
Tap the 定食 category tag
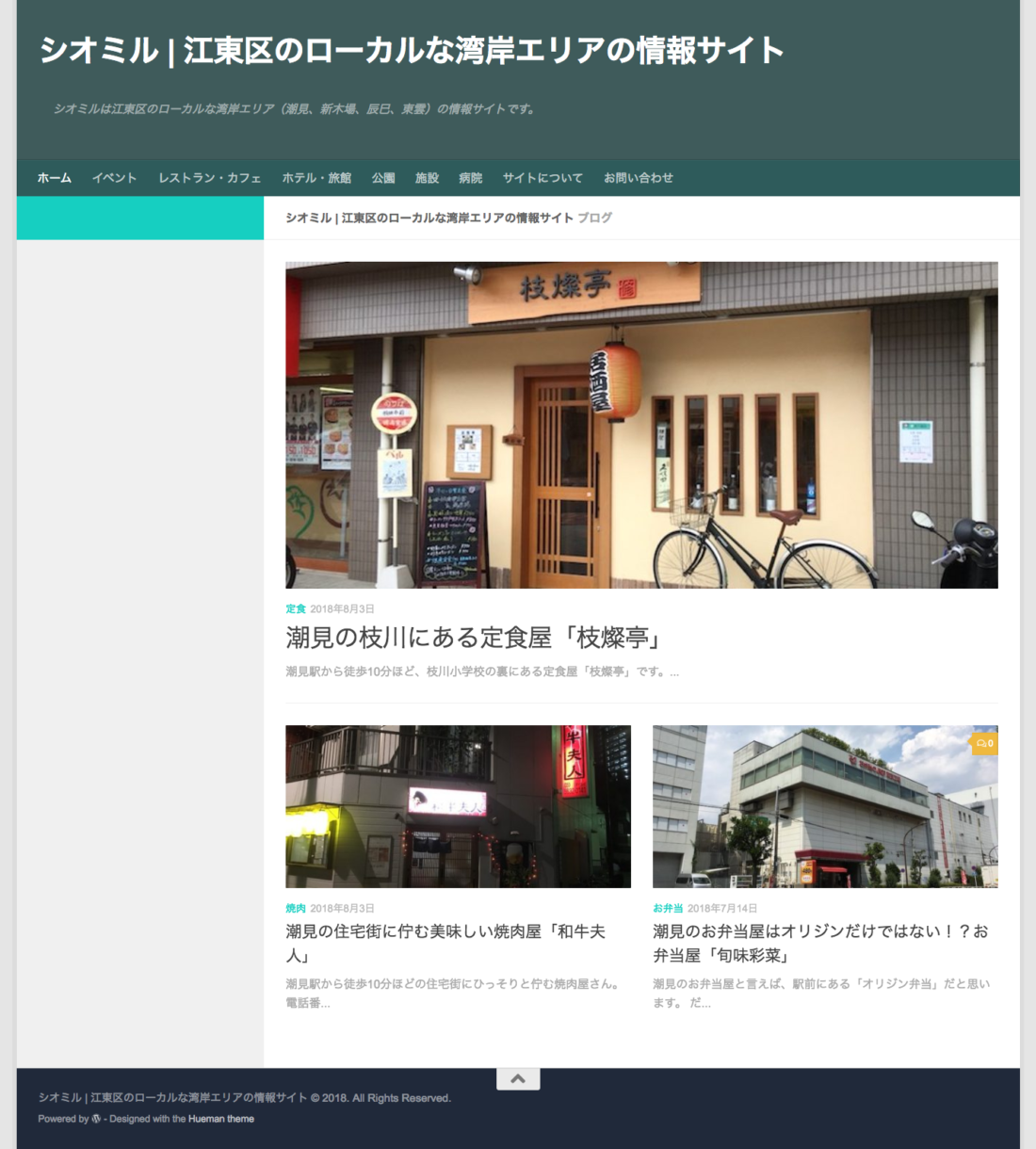[296, 609]
